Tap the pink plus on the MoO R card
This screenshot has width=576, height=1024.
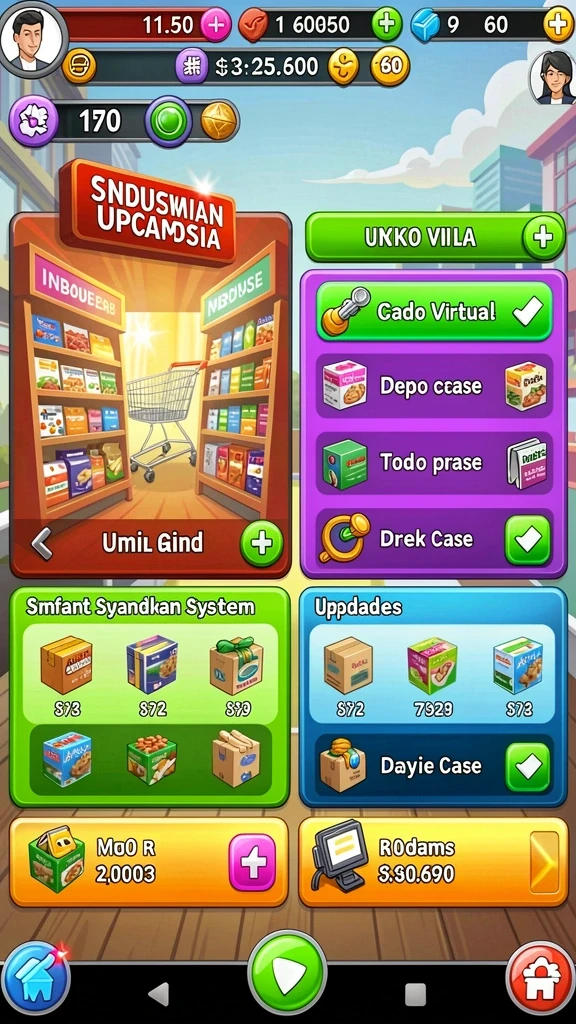(x=253, y=863)
